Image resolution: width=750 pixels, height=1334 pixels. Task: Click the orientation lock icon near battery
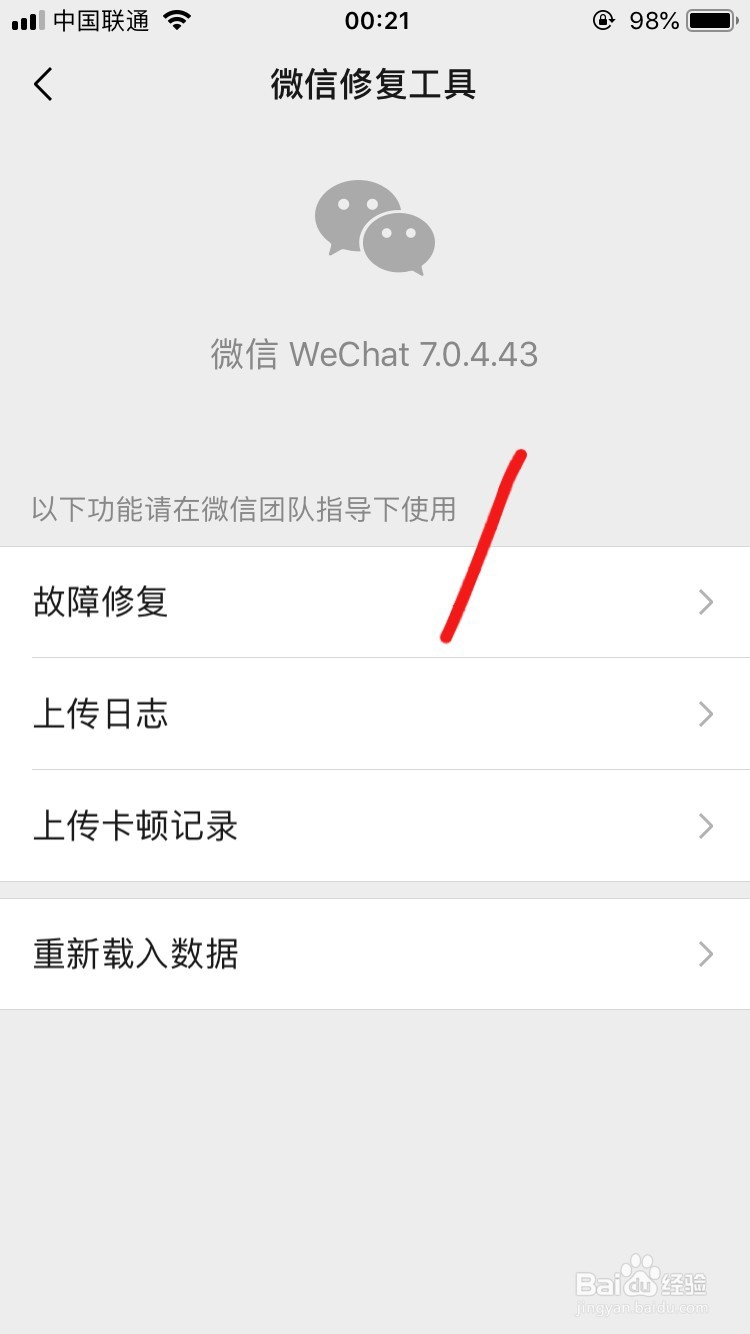604,20
